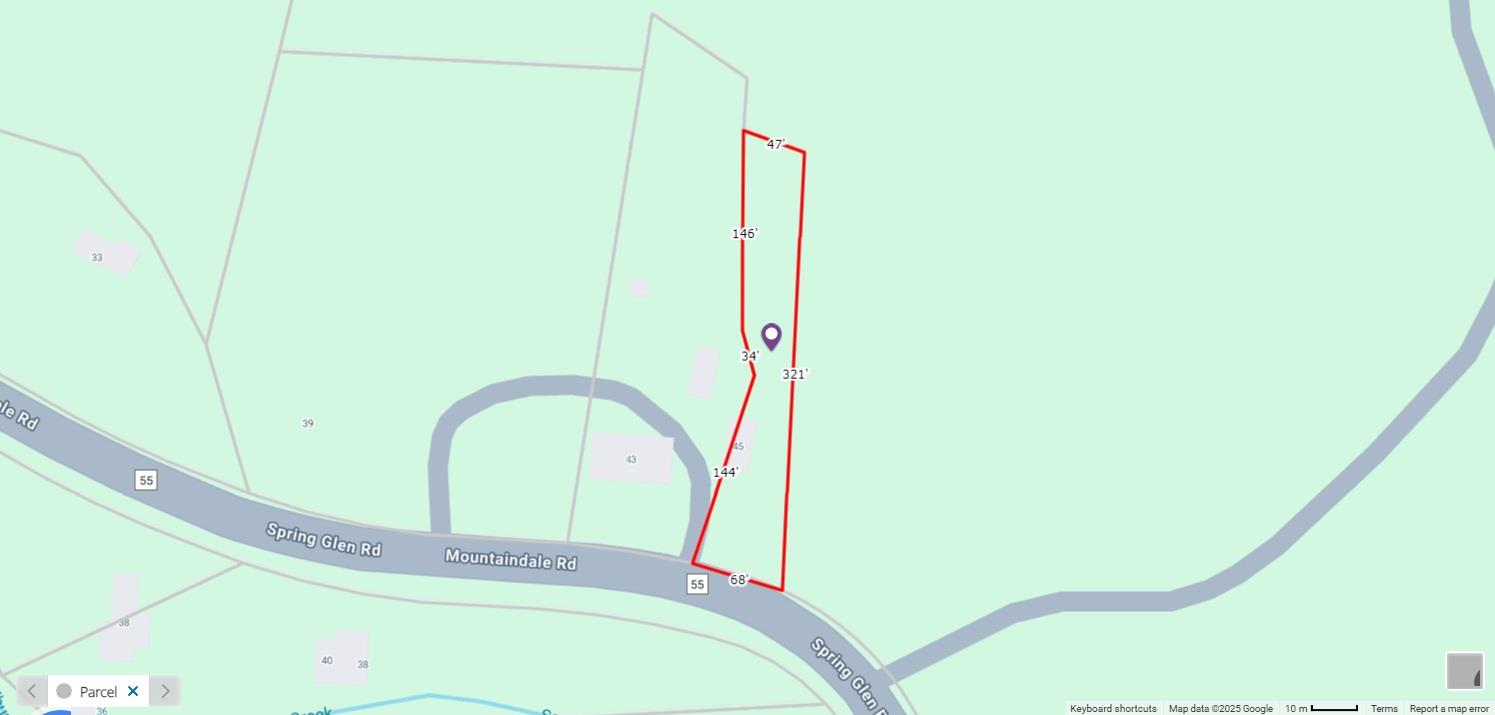The image size is (1495, 715).
Task: Remove the Parcel layer chip
Action: point(133,691)
